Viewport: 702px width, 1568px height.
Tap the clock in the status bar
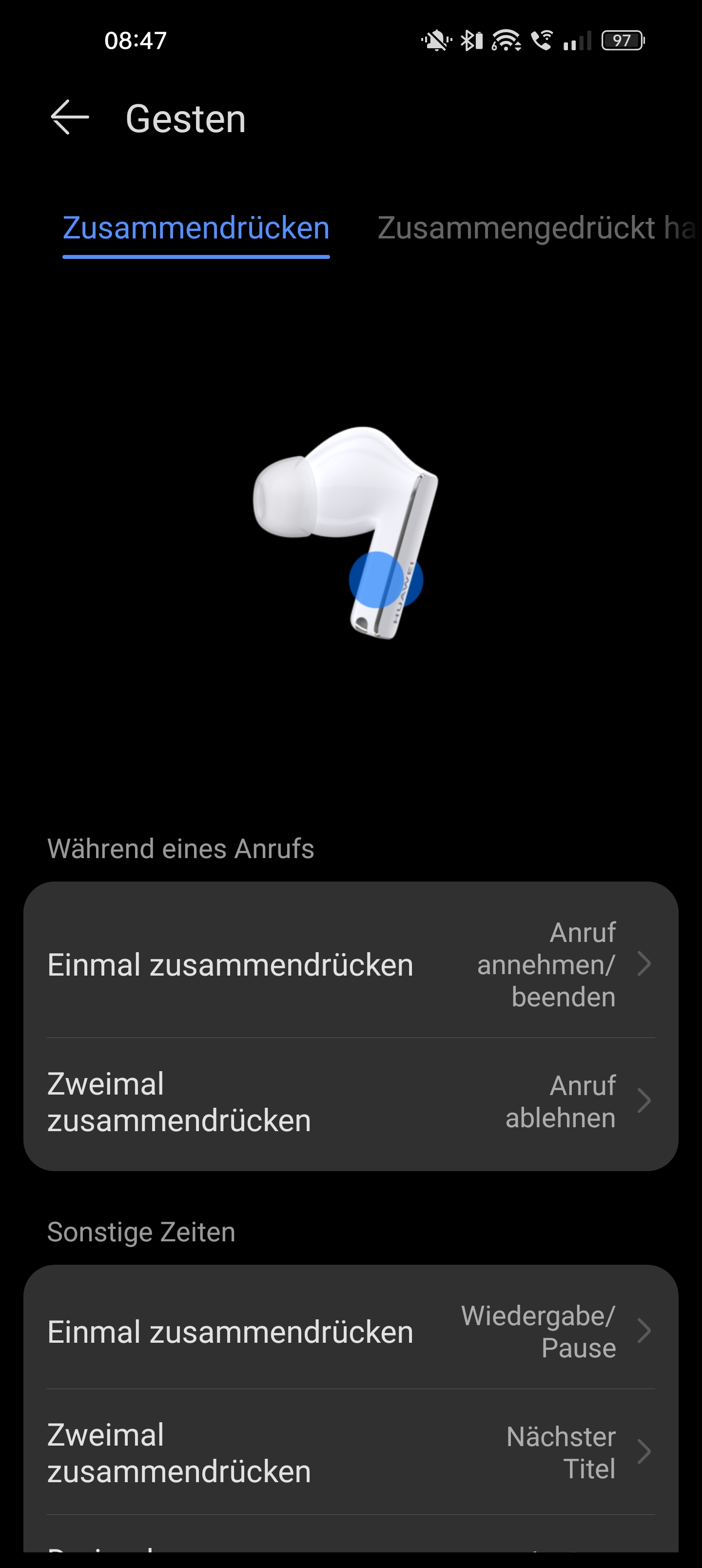(x=134, y=40)
